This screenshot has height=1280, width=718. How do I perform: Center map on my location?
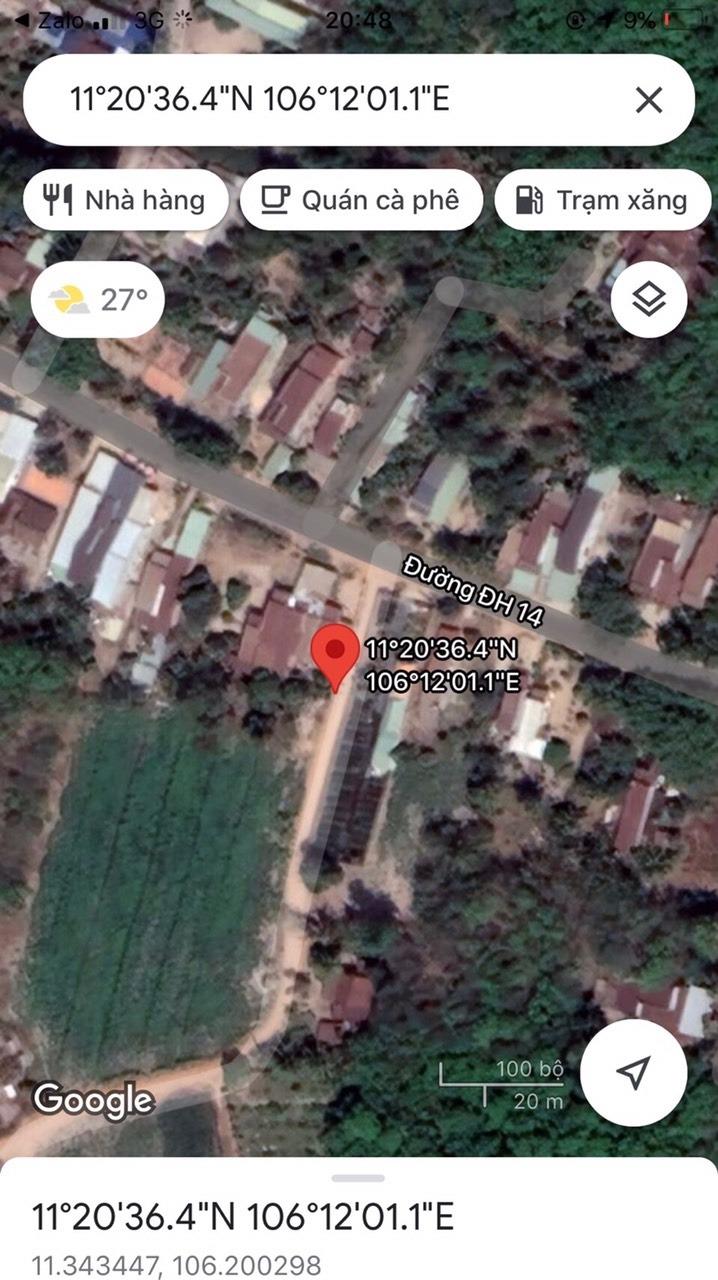click(633, 1073)
